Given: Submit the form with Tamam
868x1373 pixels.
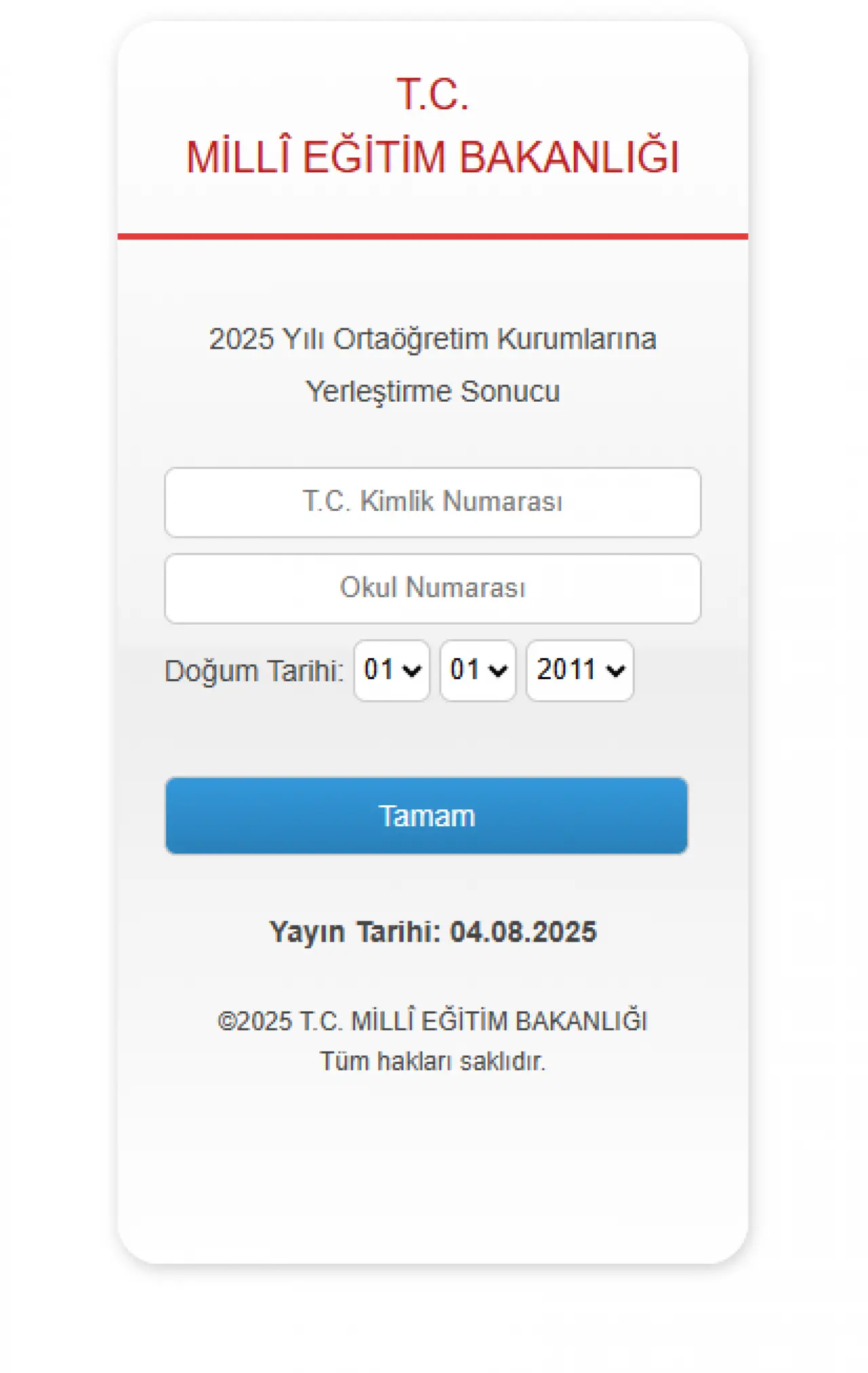Looking at the screenshot, I should point(426,815).
